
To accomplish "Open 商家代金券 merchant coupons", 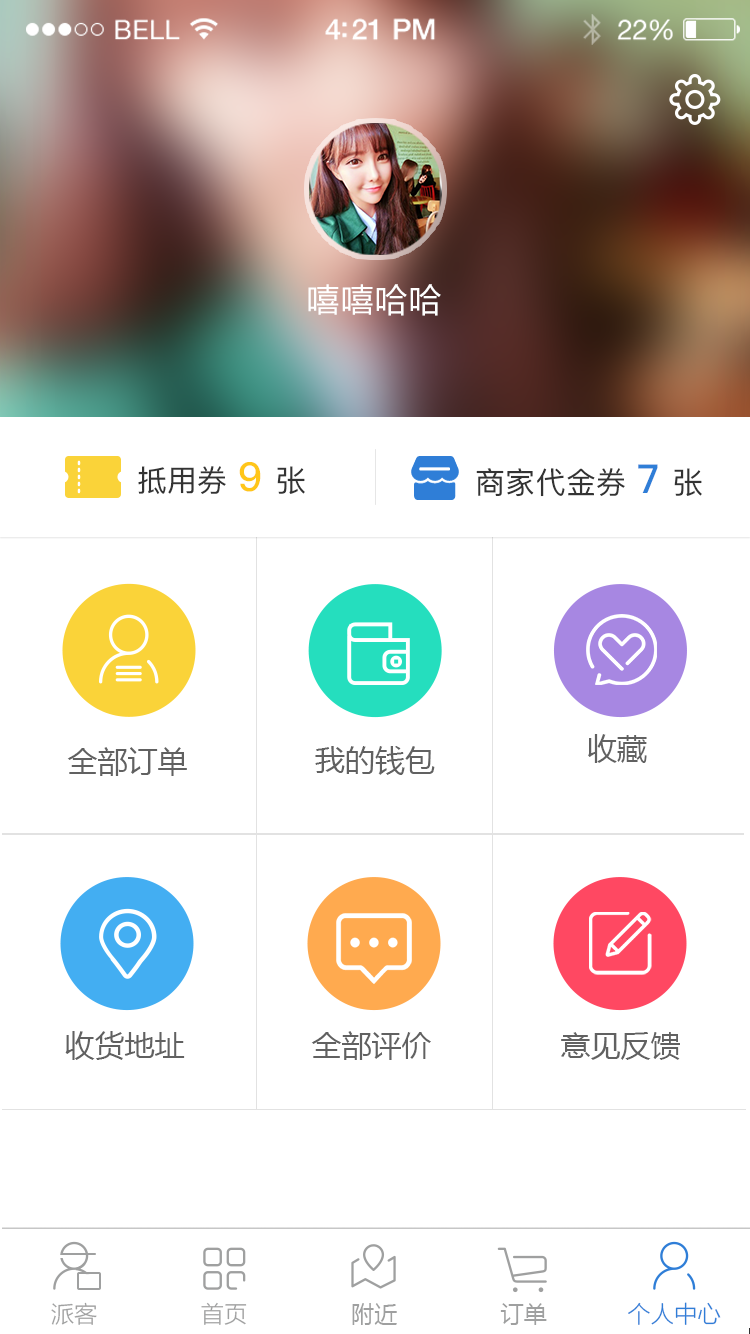I will tap(558, 480).
